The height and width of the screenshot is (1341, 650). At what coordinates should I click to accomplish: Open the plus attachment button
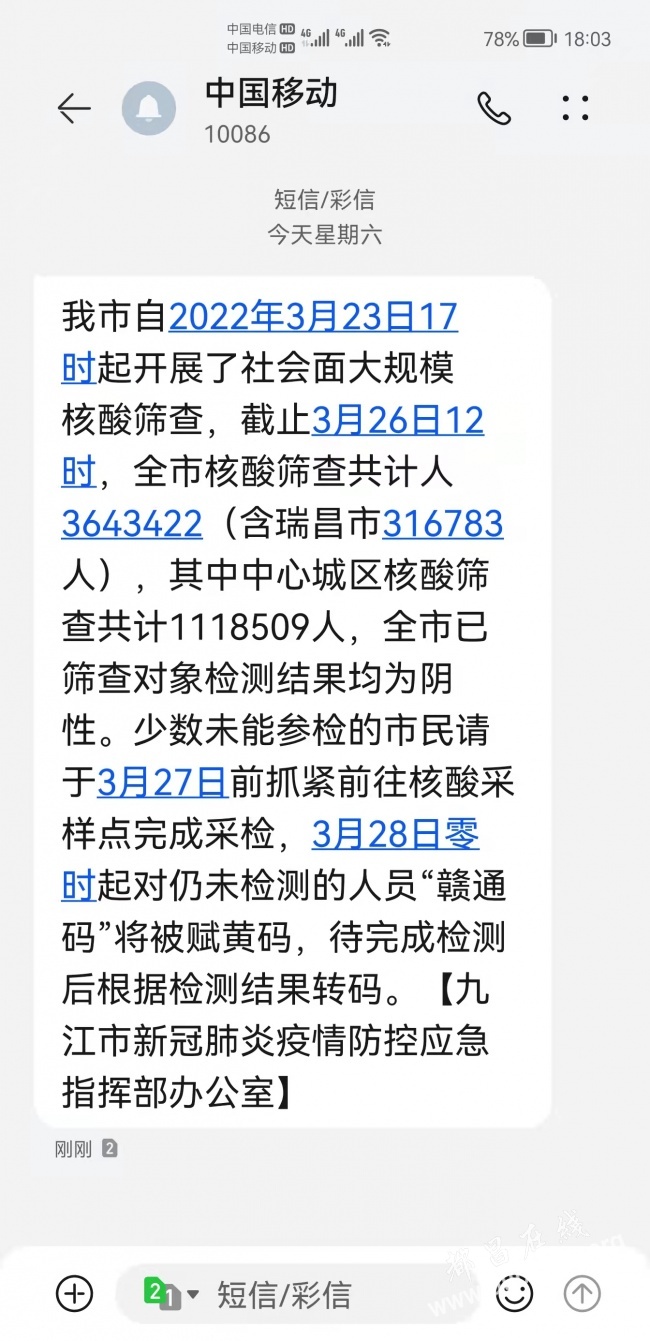click(74, 1294)
